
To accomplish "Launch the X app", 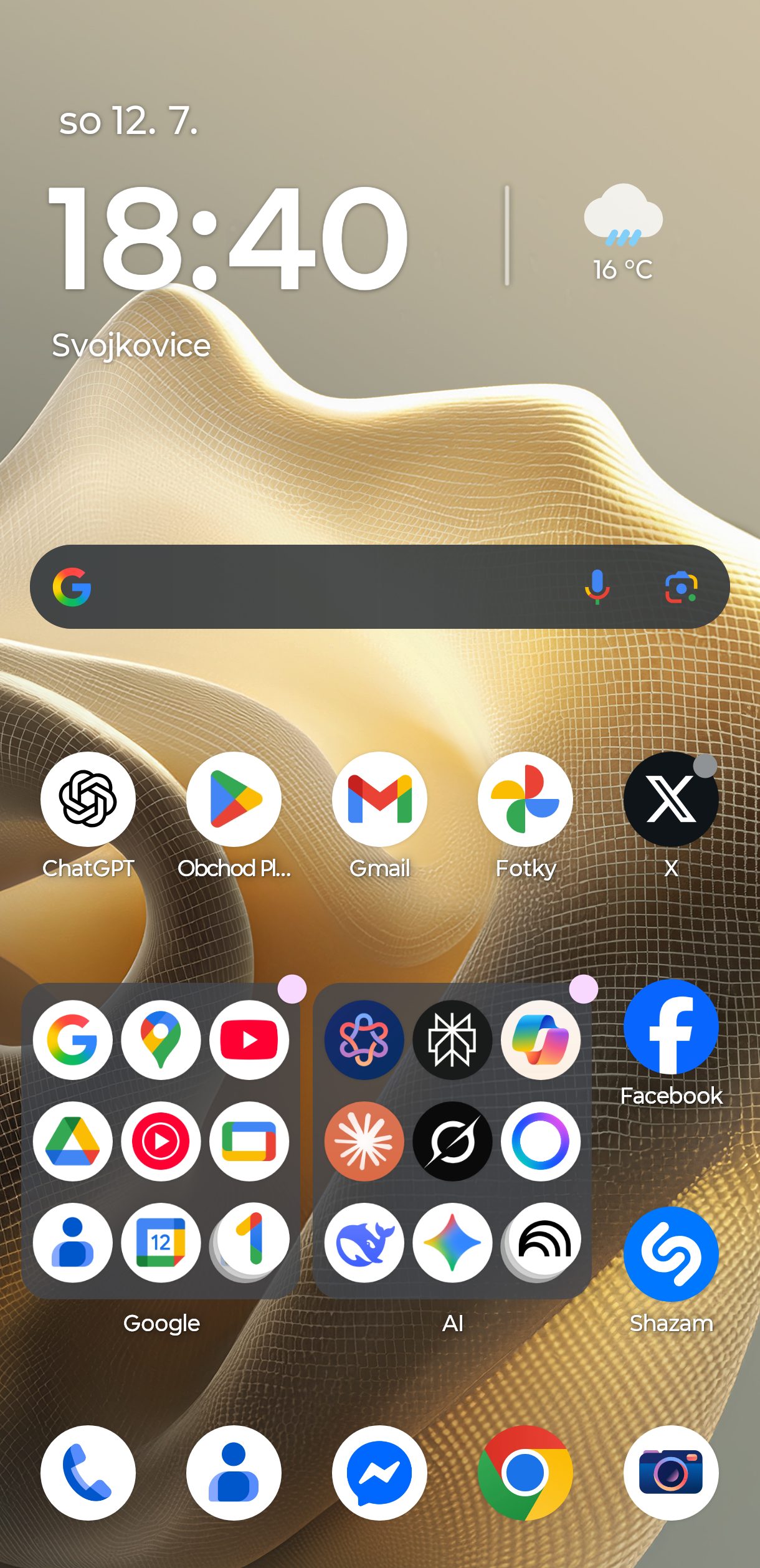I will point(671,799).
